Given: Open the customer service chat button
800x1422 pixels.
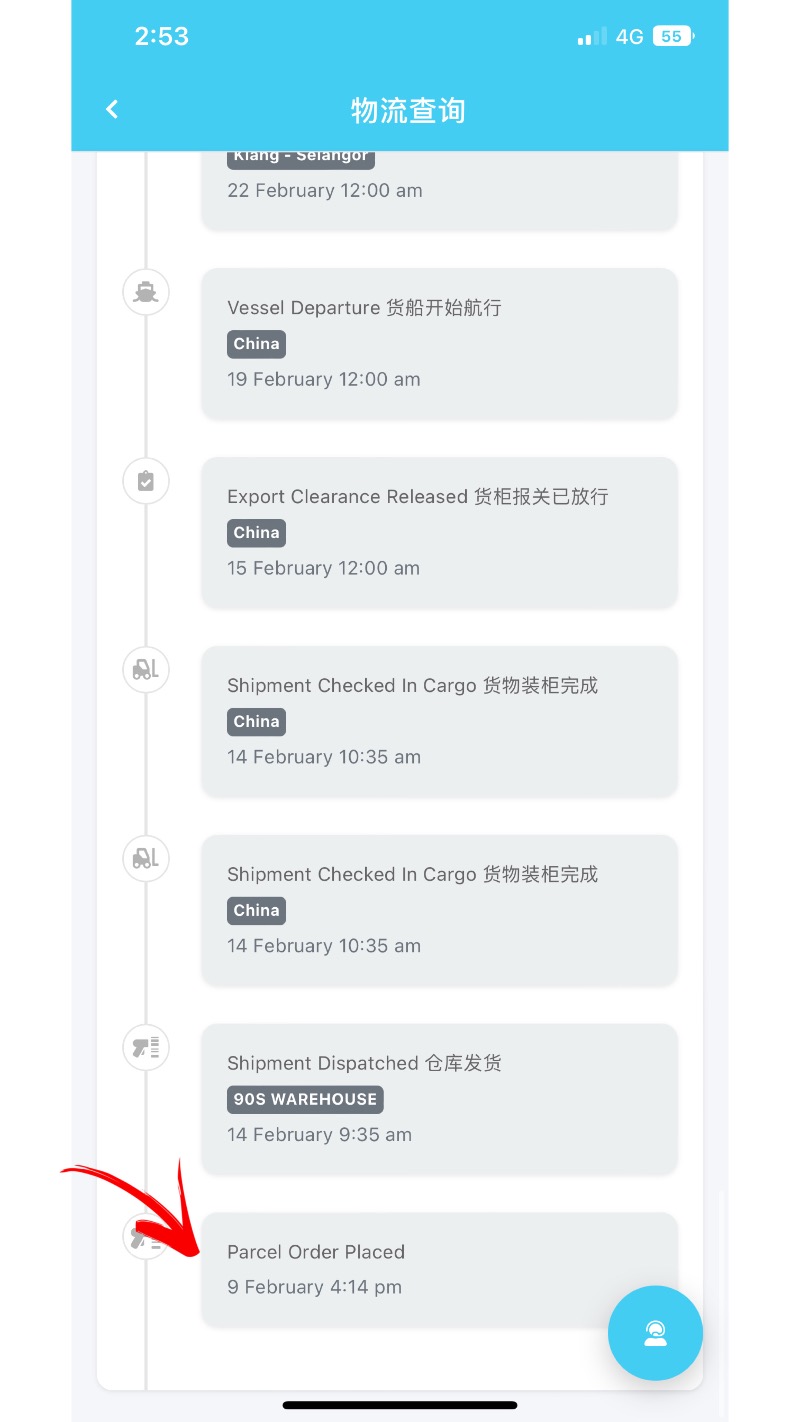Looking at the screenshot, I should point(655,1333).
